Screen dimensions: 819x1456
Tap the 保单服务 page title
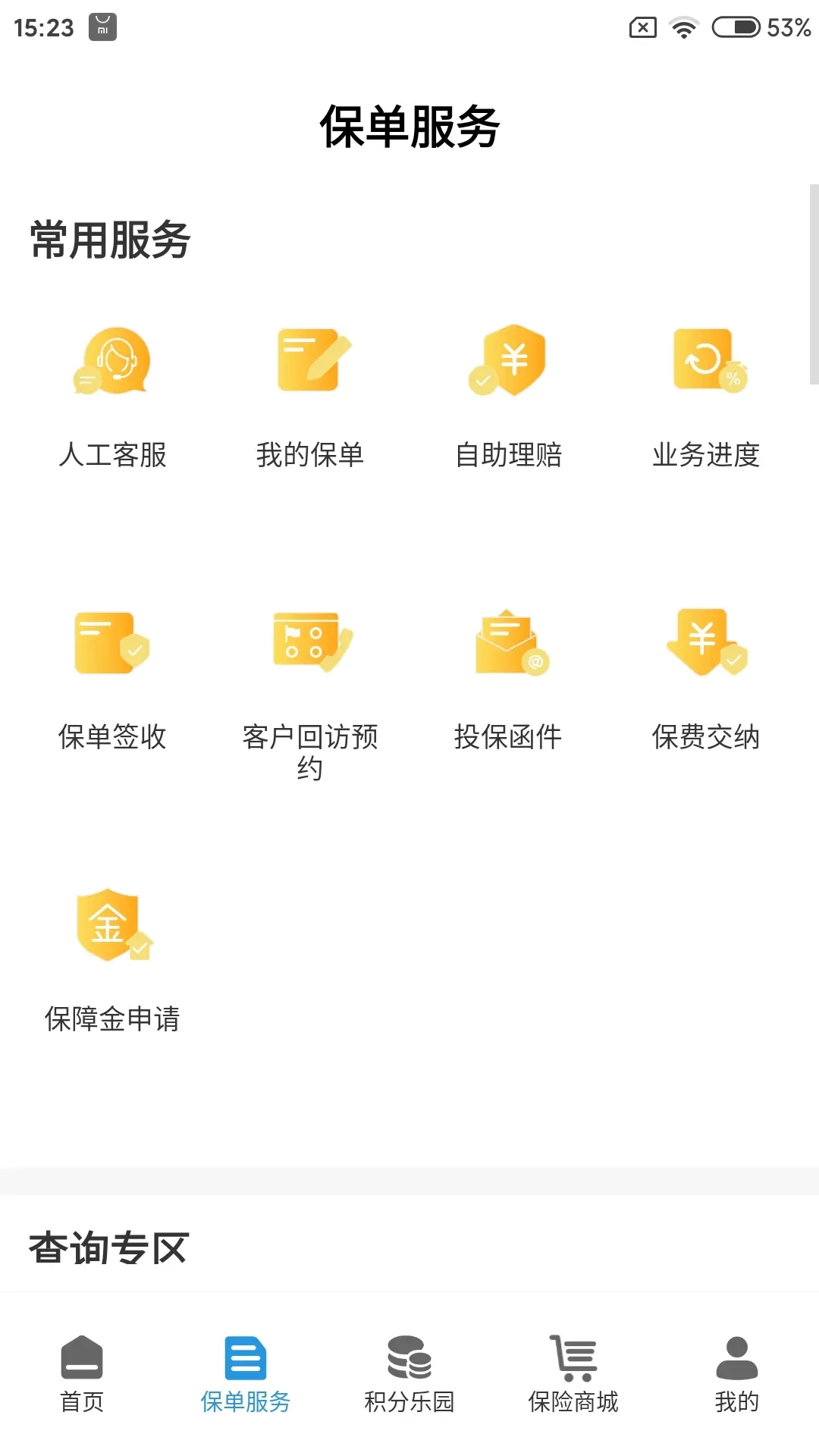pos(409,127)
